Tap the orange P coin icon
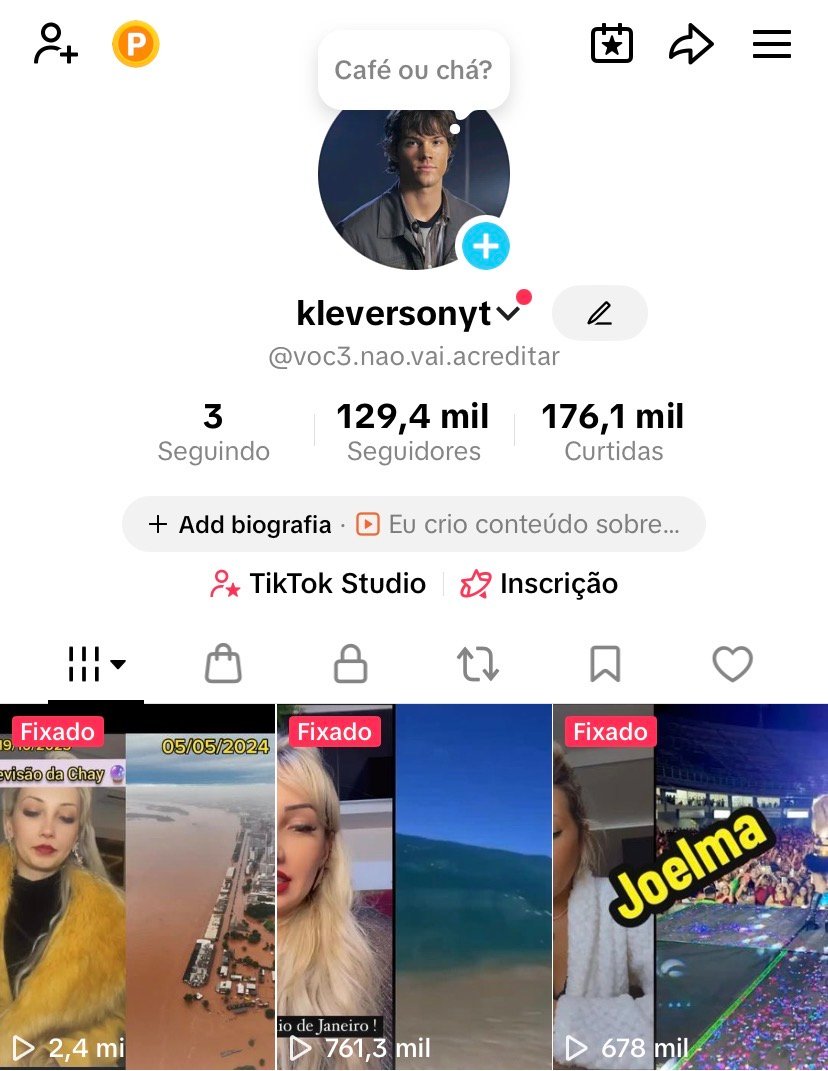 (135, 45)
